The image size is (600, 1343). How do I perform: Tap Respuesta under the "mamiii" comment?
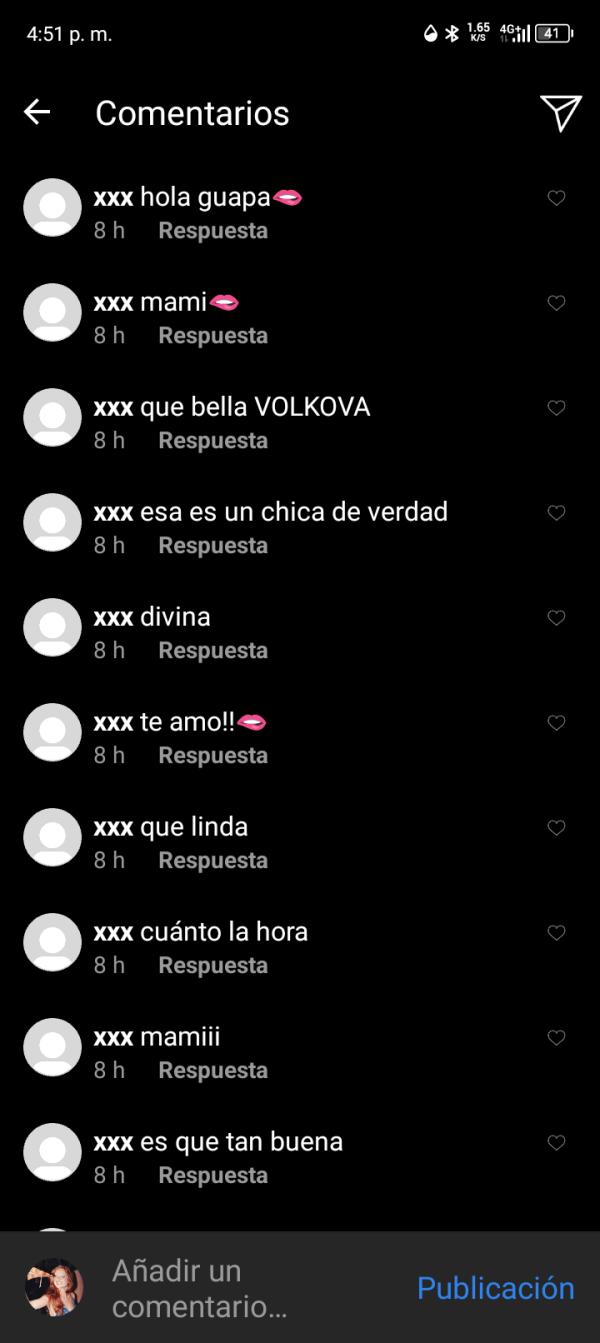point(213,1071)
